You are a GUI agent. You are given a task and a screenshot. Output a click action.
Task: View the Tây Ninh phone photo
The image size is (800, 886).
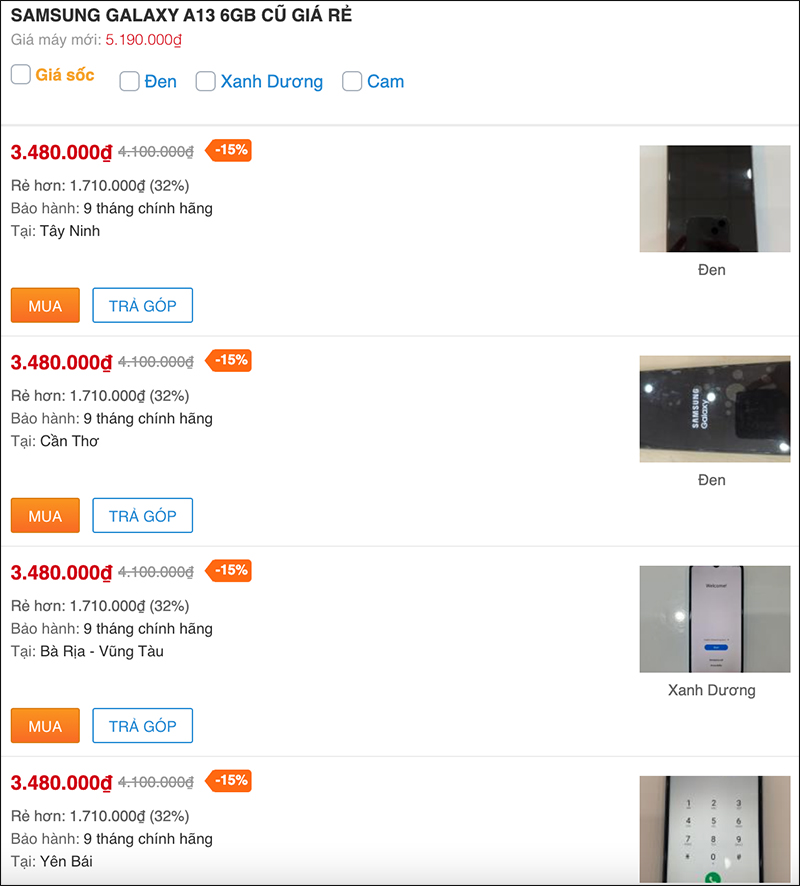point(714,199)
